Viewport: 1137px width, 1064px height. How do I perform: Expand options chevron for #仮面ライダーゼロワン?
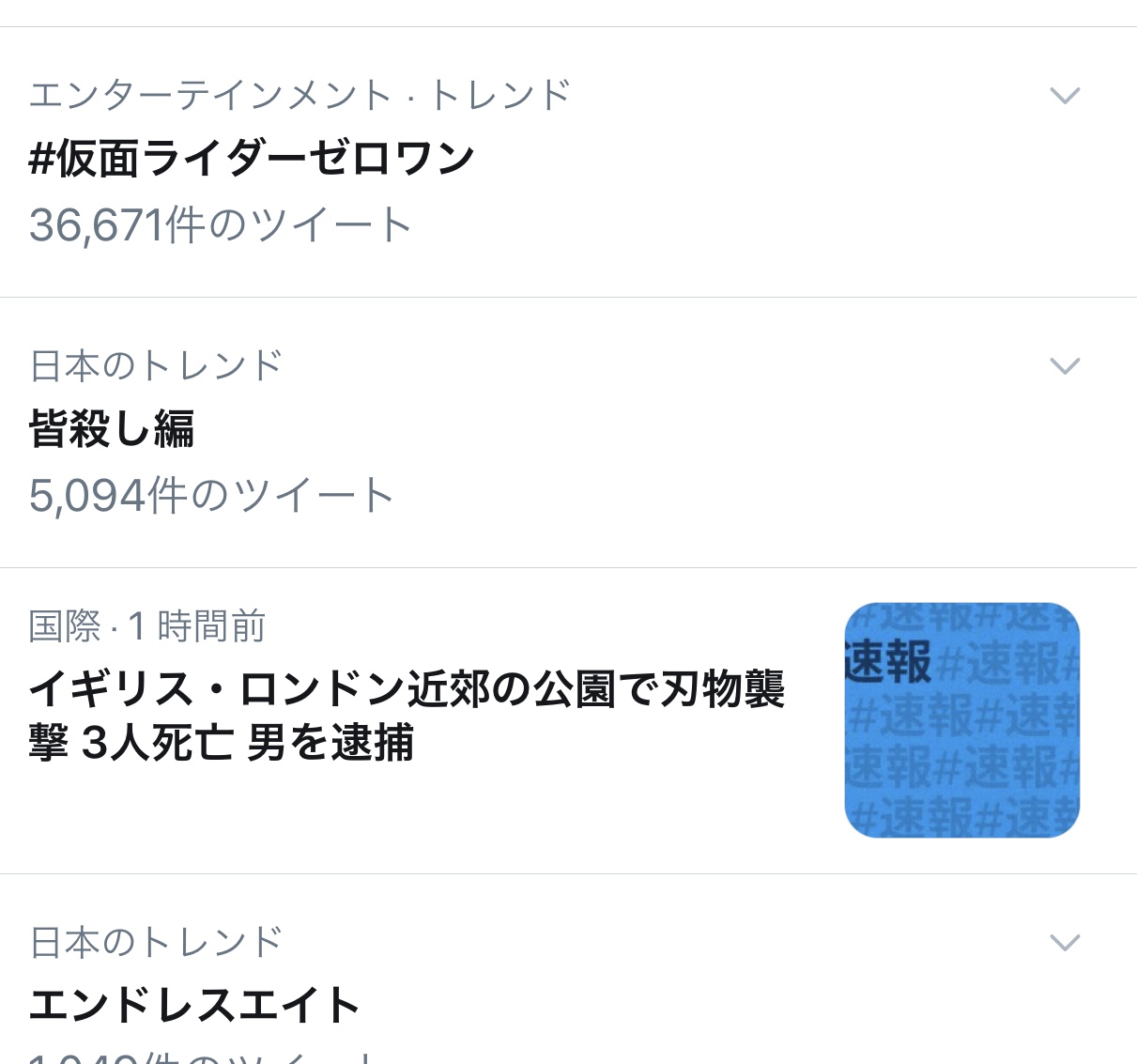[1064, 95]
